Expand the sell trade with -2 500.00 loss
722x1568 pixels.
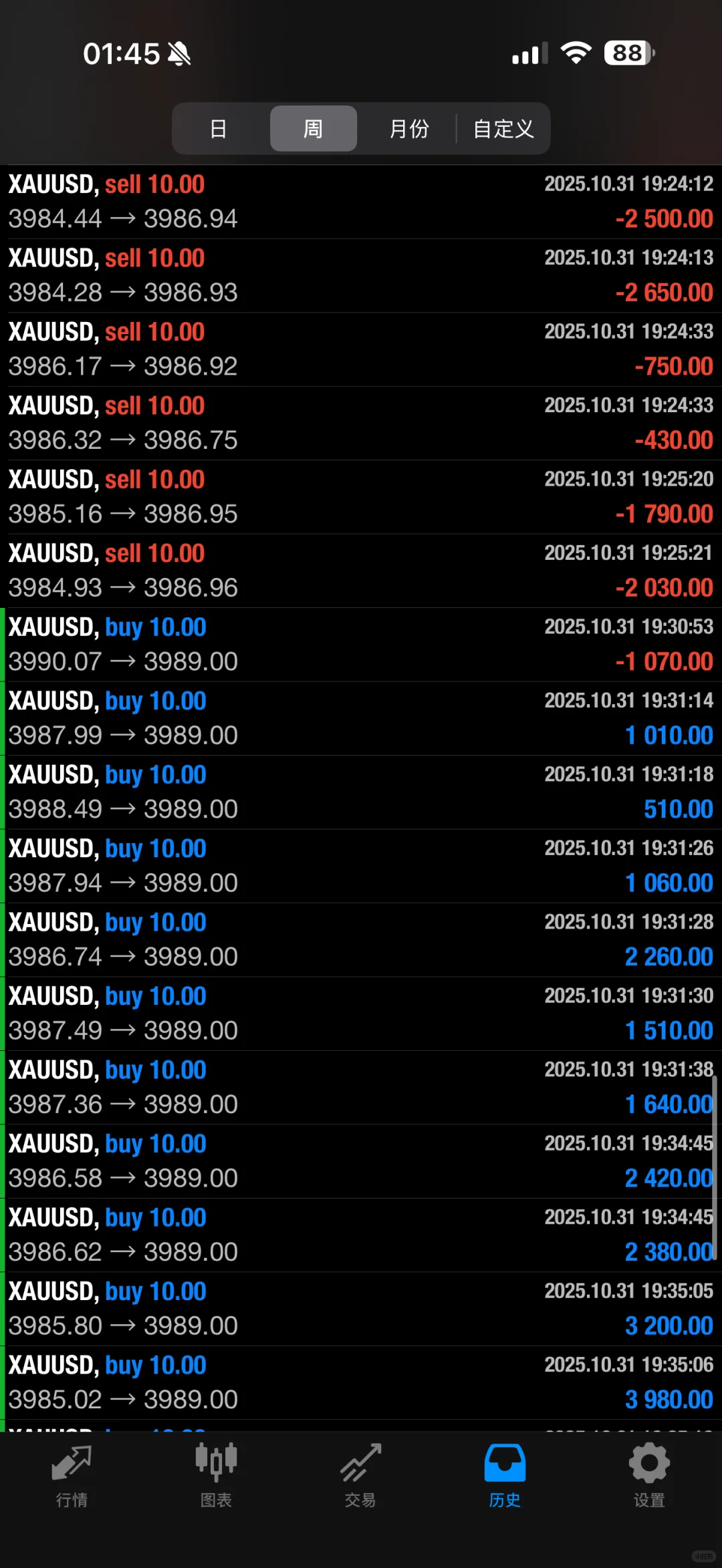coord(361,202)
